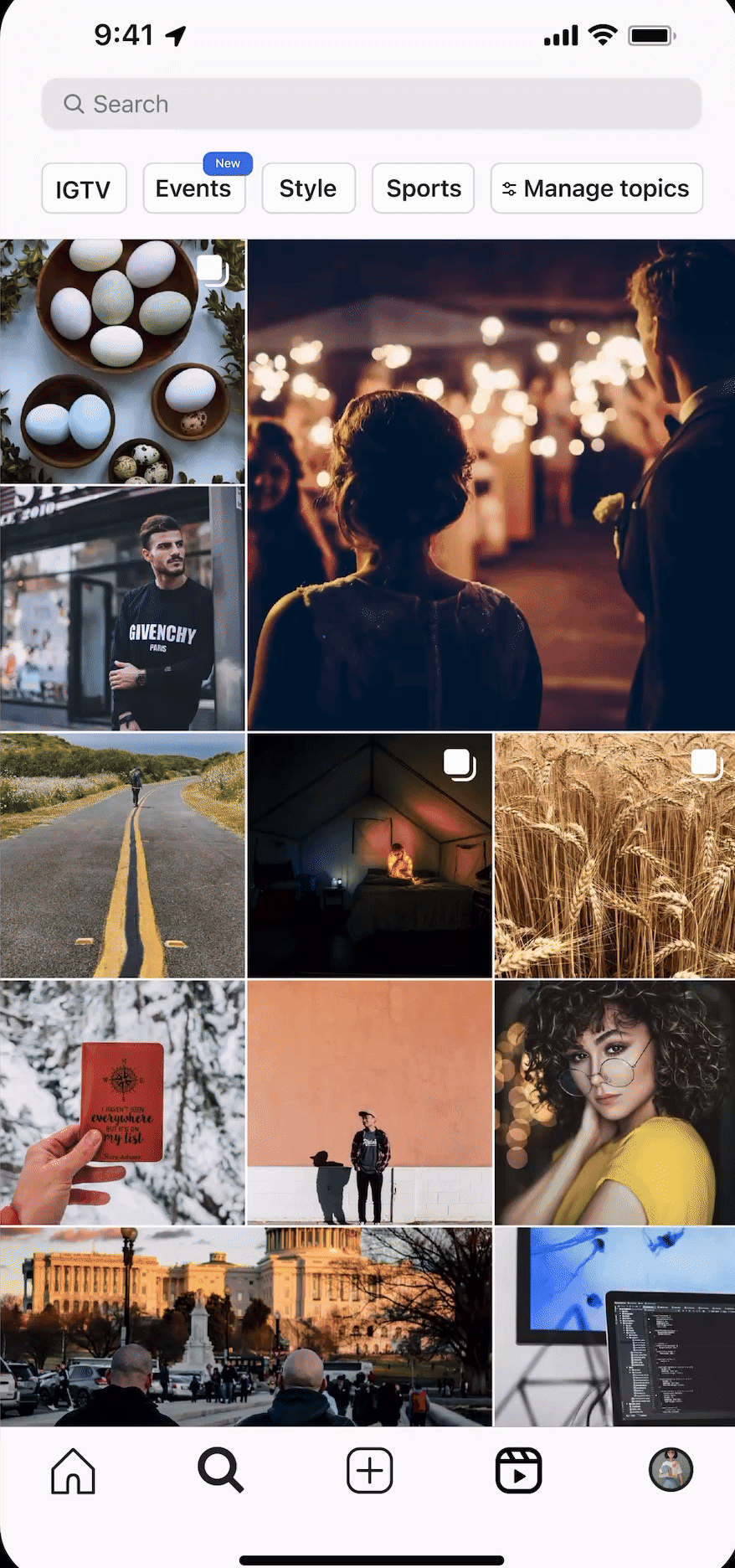Tap the Search field
The image size is (735, 1568).
pyautogui.click(x=371, y=104)
